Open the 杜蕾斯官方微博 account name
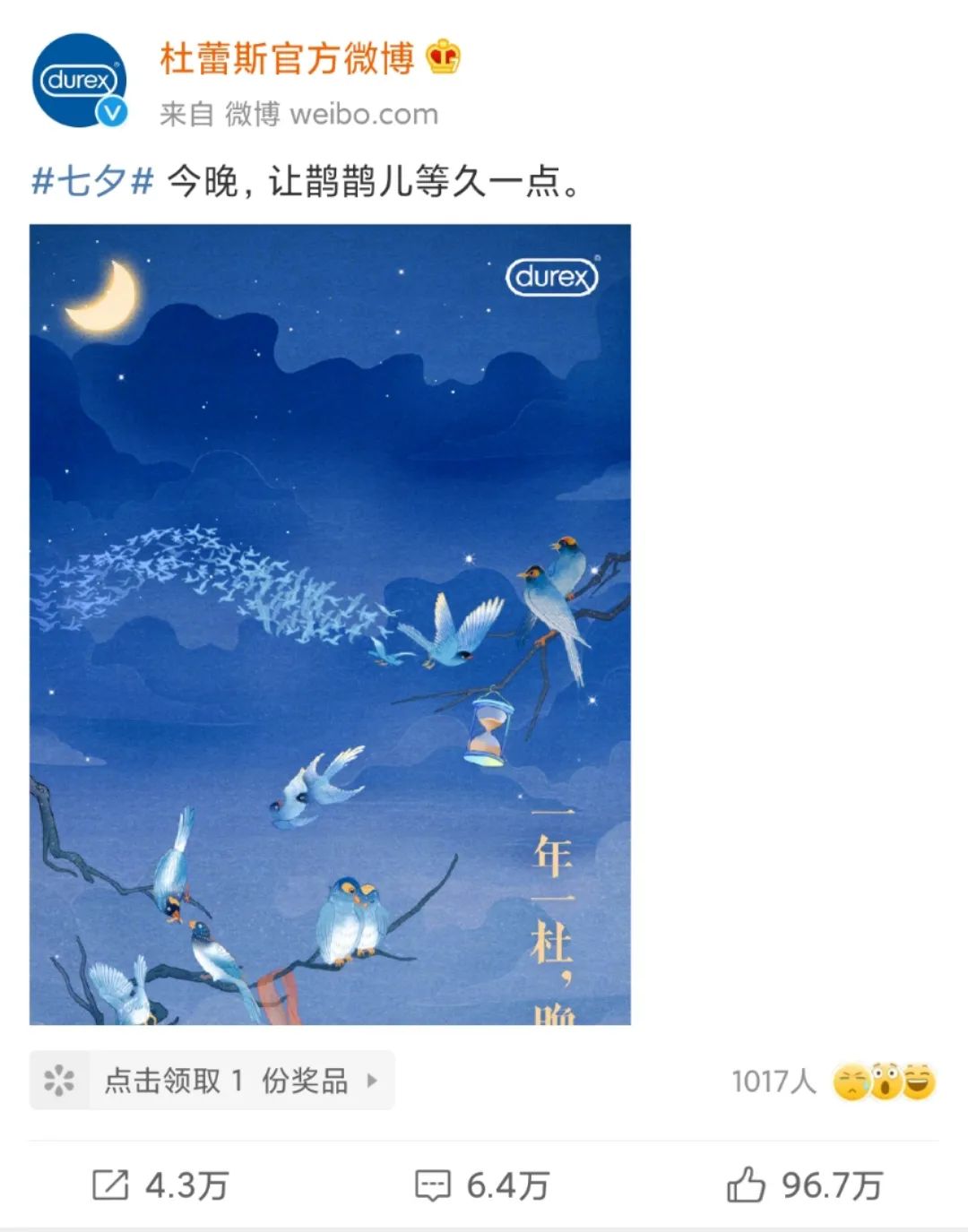Screen dimensions: 968x1232 coord(287,59)
